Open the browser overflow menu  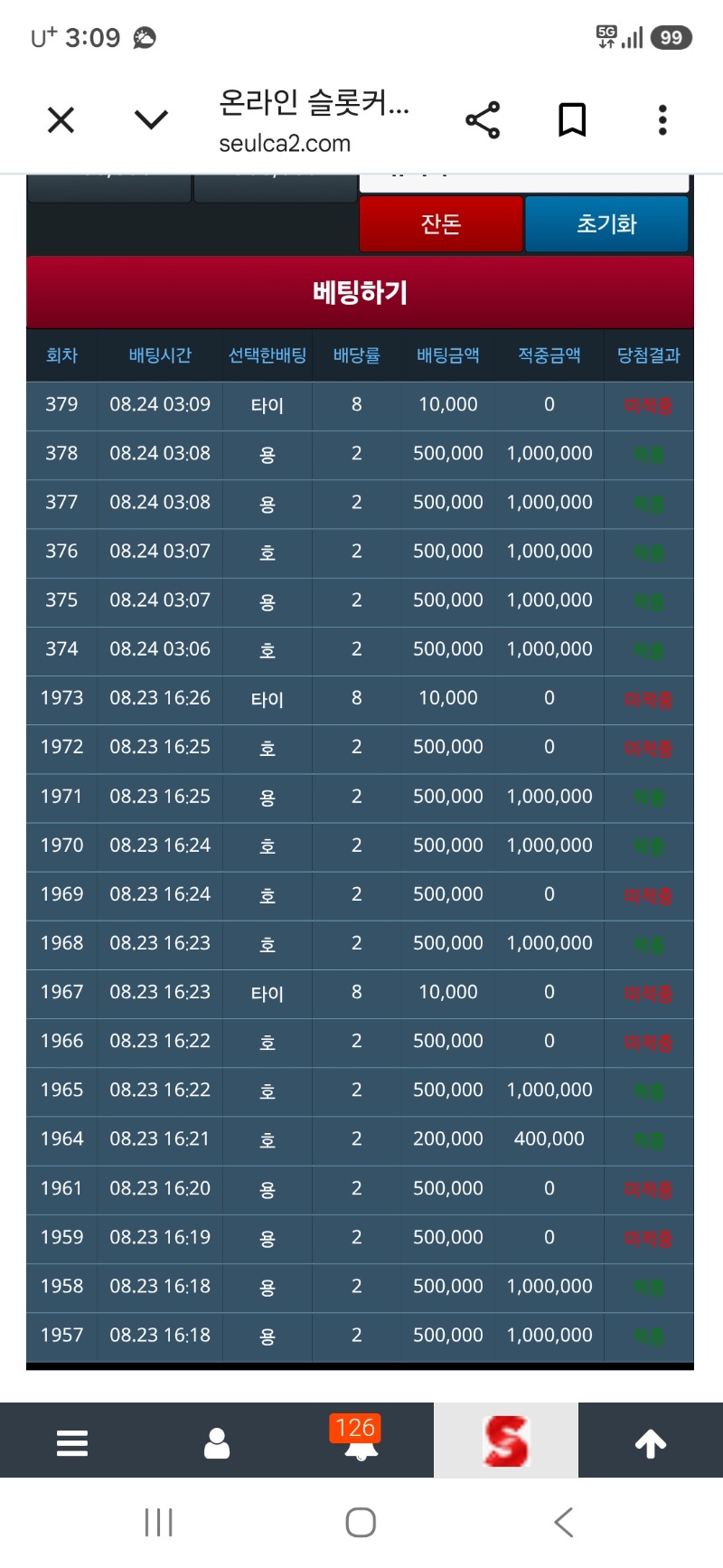(662, 119)
